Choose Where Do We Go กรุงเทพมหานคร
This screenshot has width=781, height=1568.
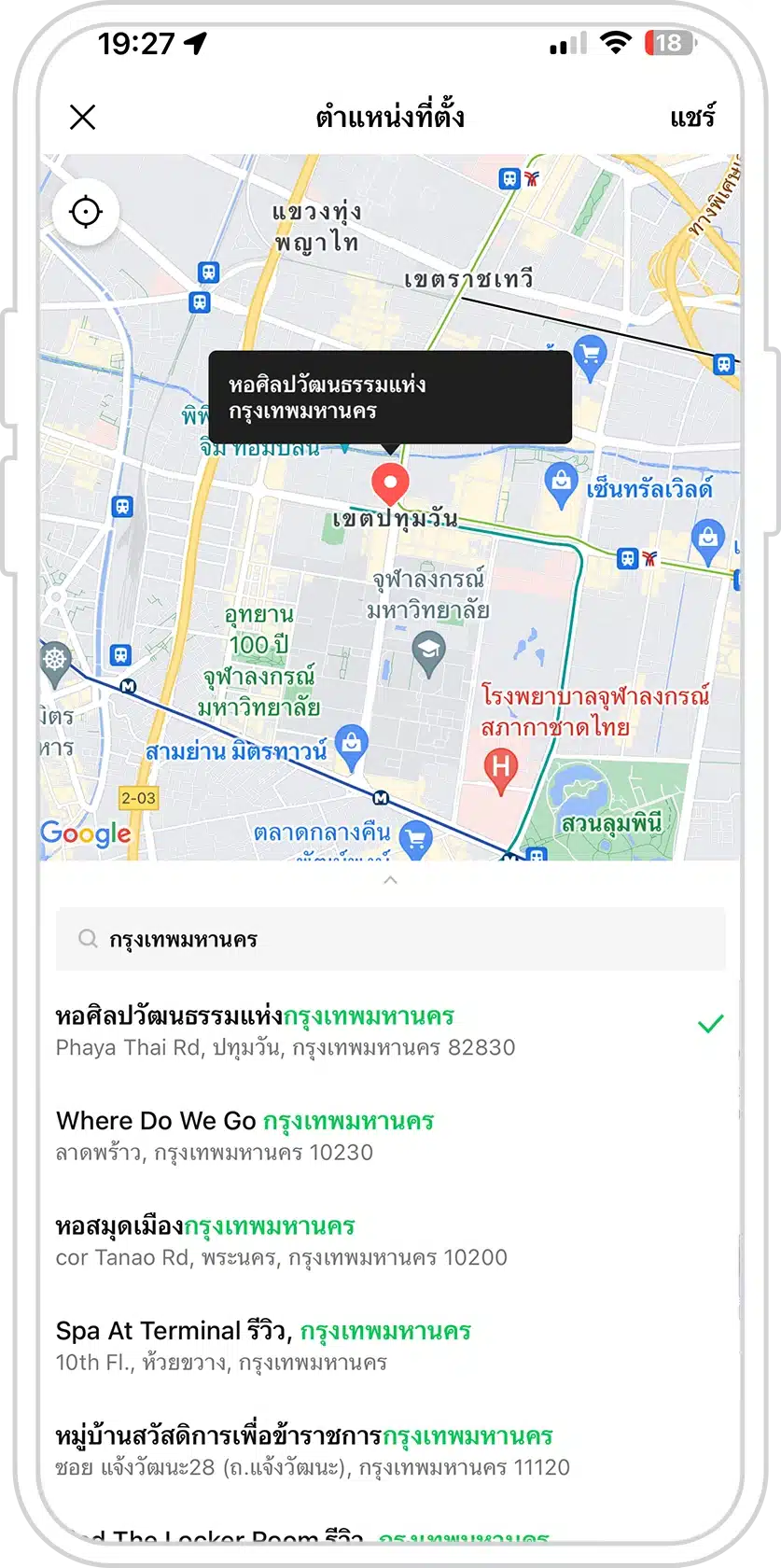(x=373, y=1135)
